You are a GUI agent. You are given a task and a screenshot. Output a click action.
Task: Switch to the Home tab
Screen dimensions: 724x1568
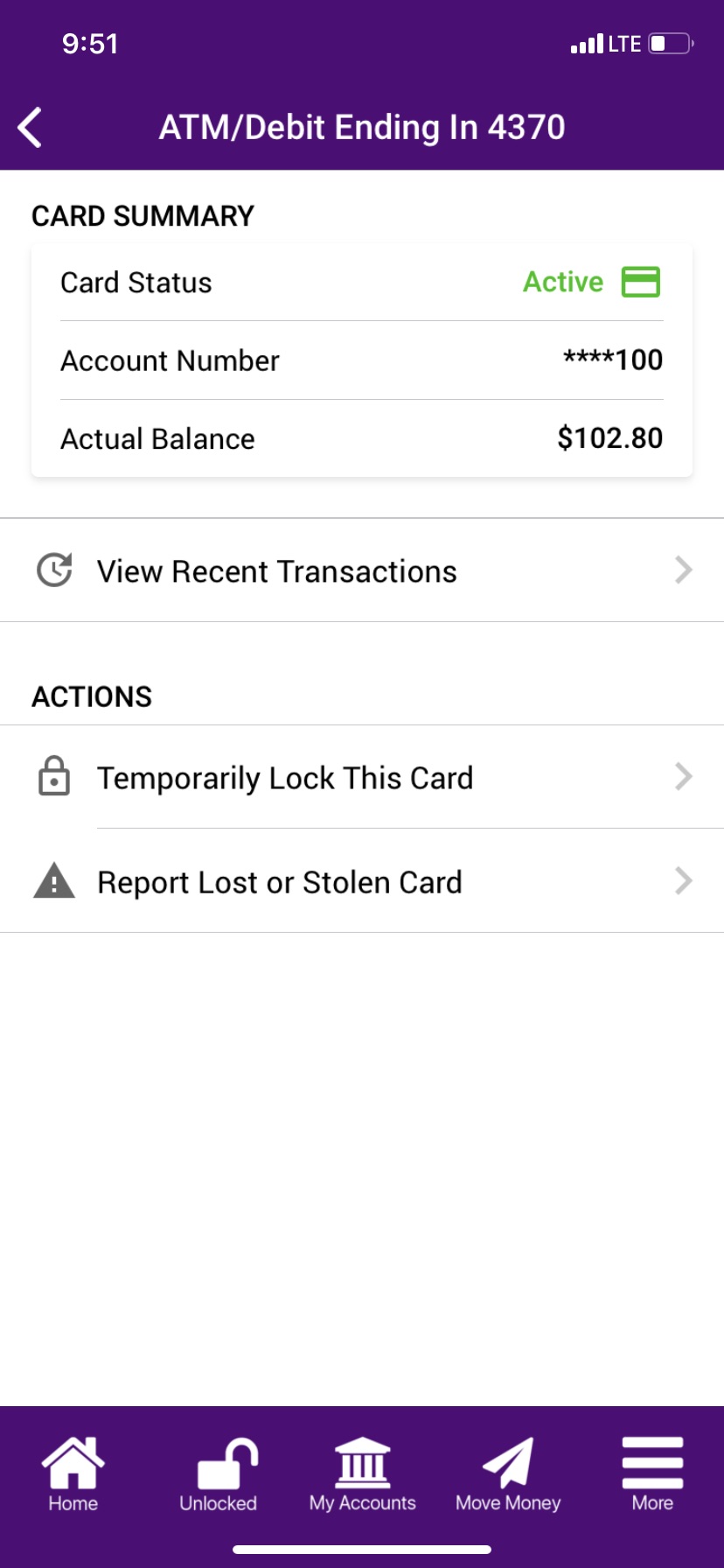pos(73,1475)
